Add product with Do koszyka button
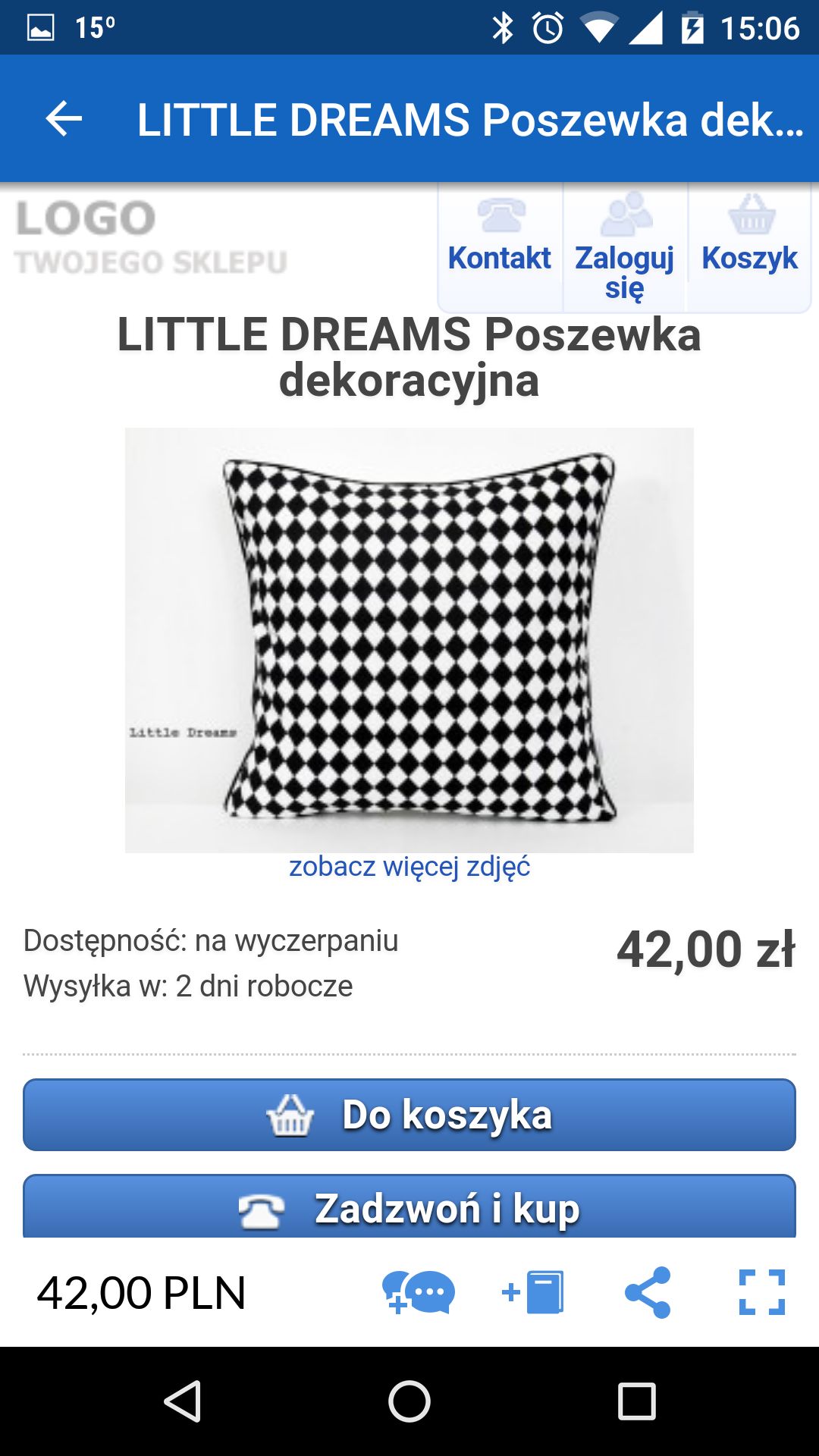819x1456 pixels. tap(409, 1115)
